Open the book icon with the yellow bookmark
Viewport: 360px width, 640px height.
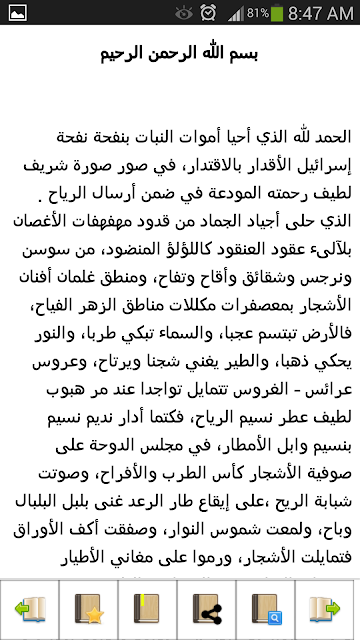coord(147,609)
